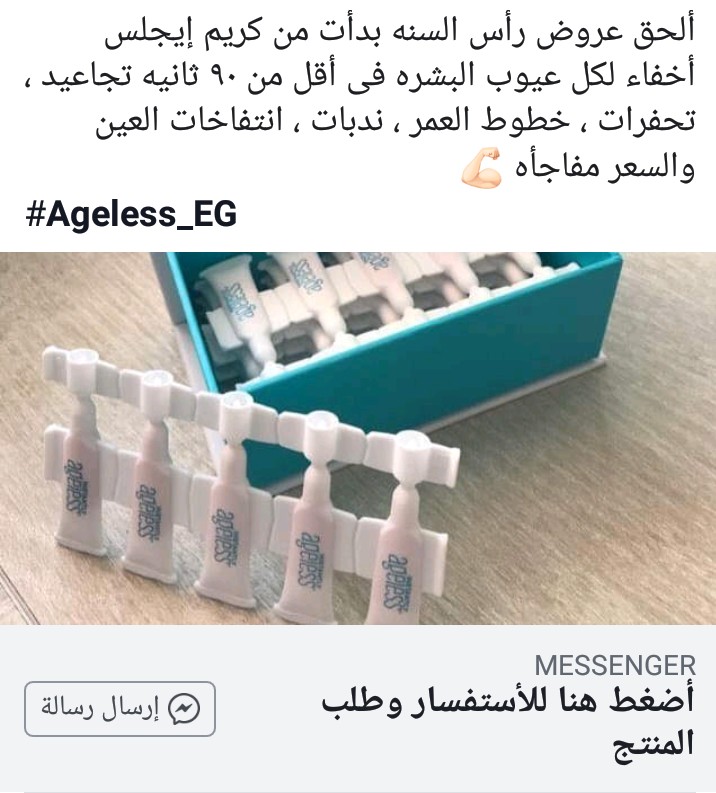716x793 pixels.
Task: Open the Ageless product photo
Action: coord(358,438)
